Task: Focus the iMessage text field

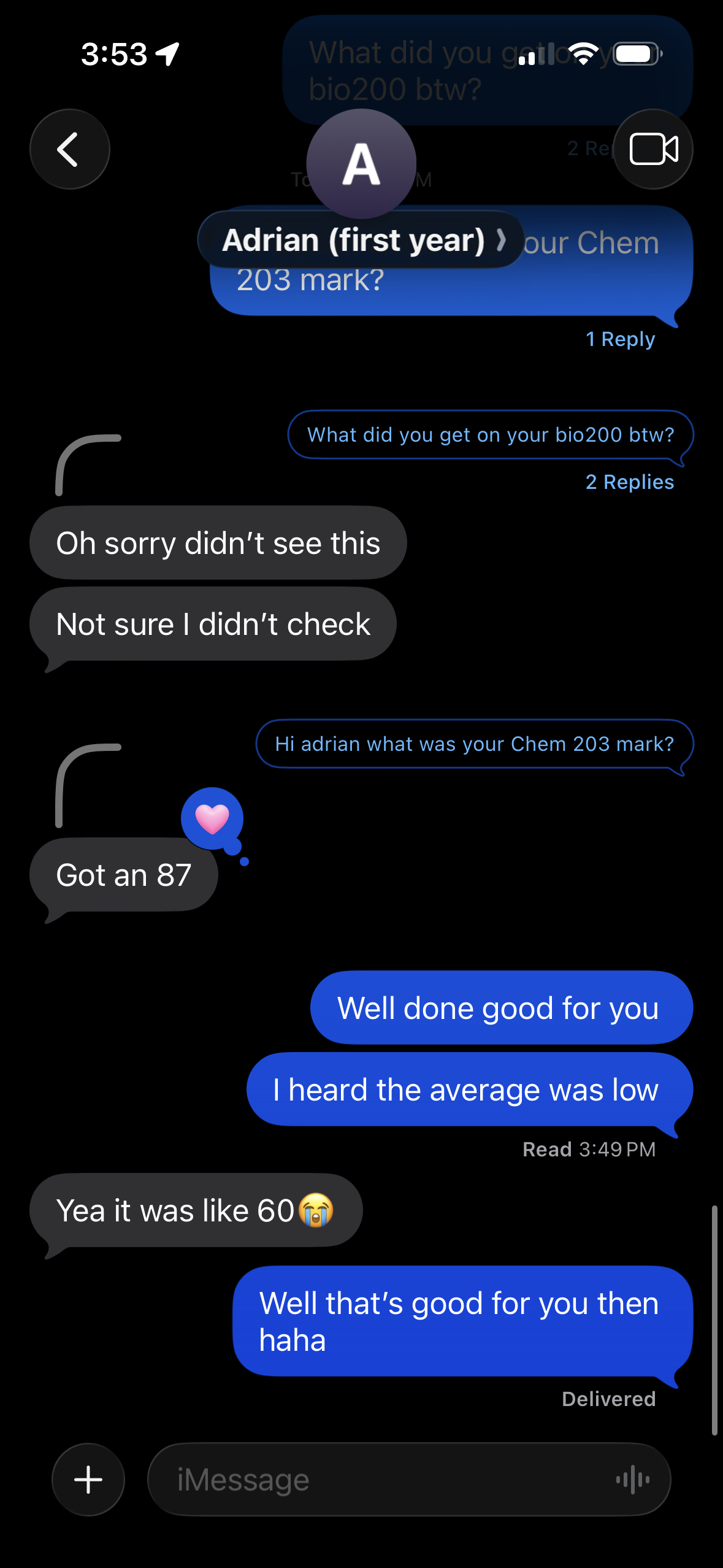Action: pyautogui.click(x=380, y=1480)
